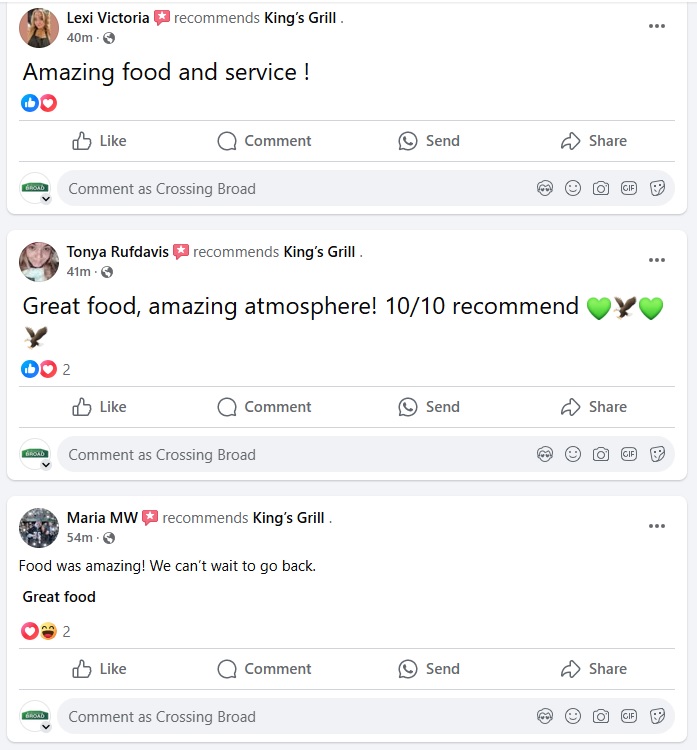
Task: Insert emoji in comment under Tonya's post
Action: (x=573, y=454)
